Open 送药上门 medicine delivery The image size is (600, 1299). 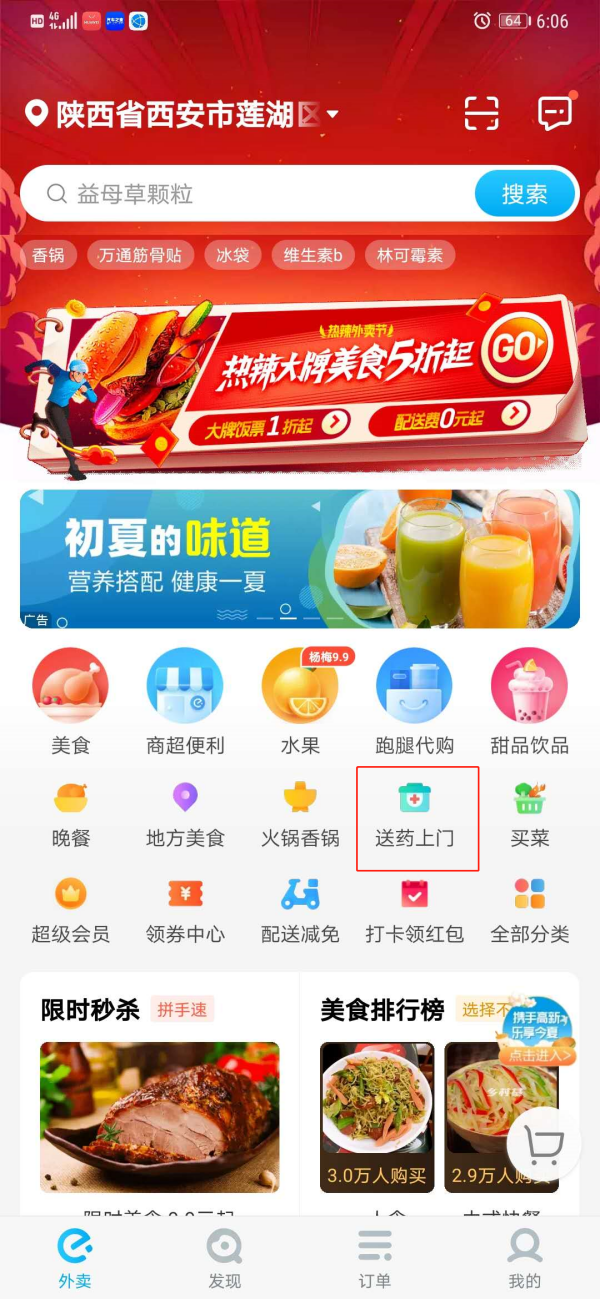417,816
